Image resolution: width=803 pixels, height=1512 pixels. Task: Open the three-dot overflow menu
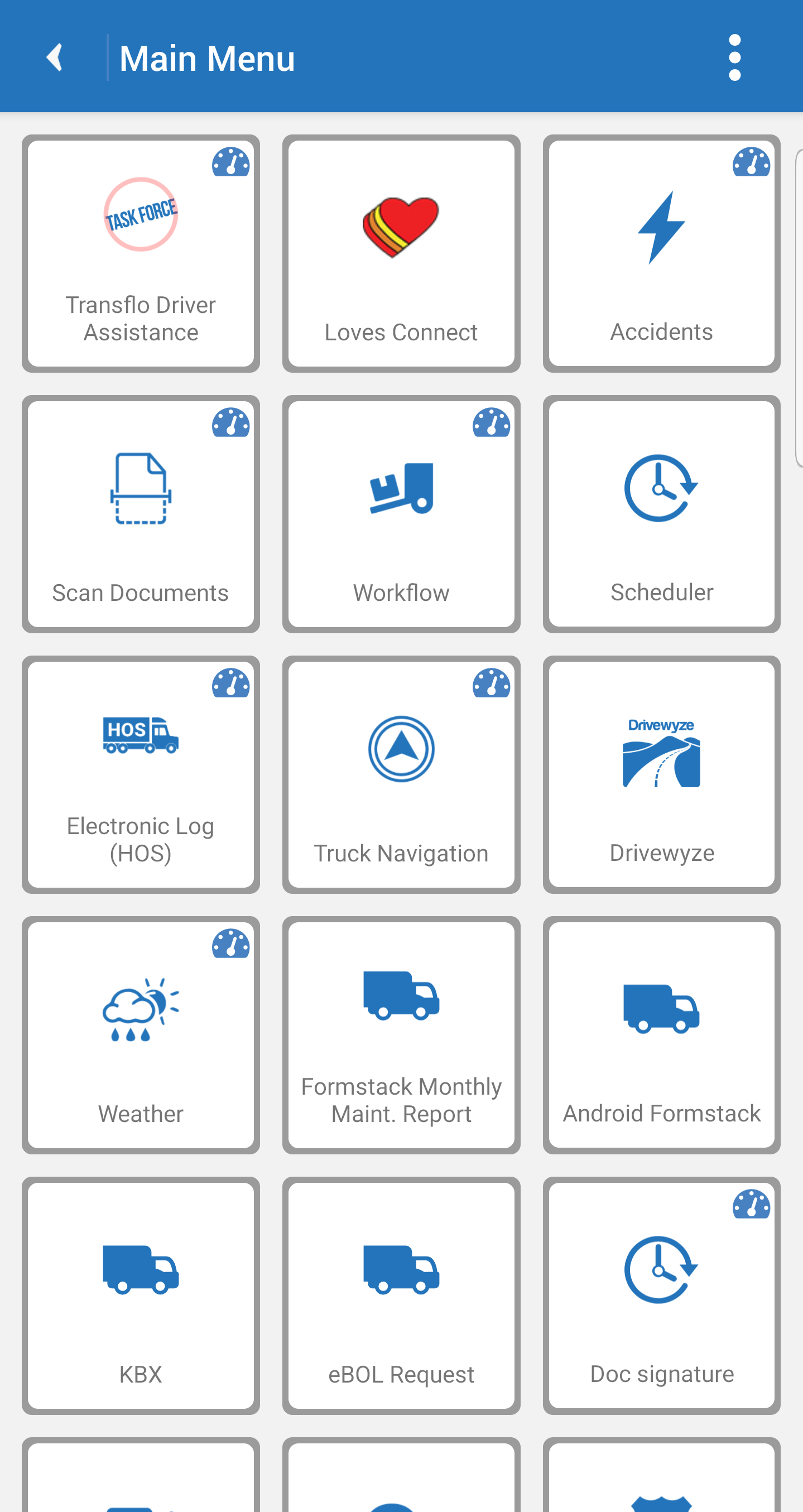coord(734,57)
